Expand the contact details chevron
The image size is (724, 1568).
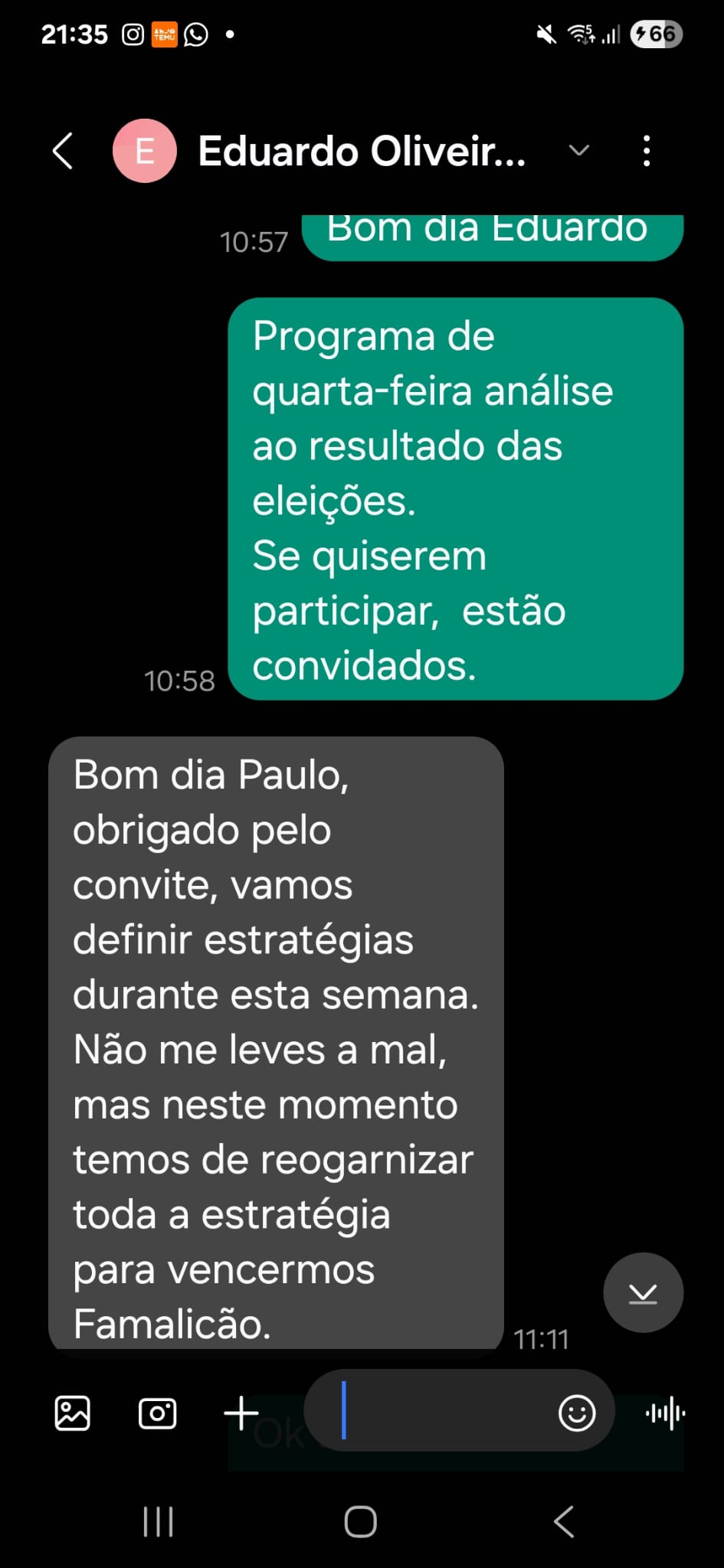579,151
